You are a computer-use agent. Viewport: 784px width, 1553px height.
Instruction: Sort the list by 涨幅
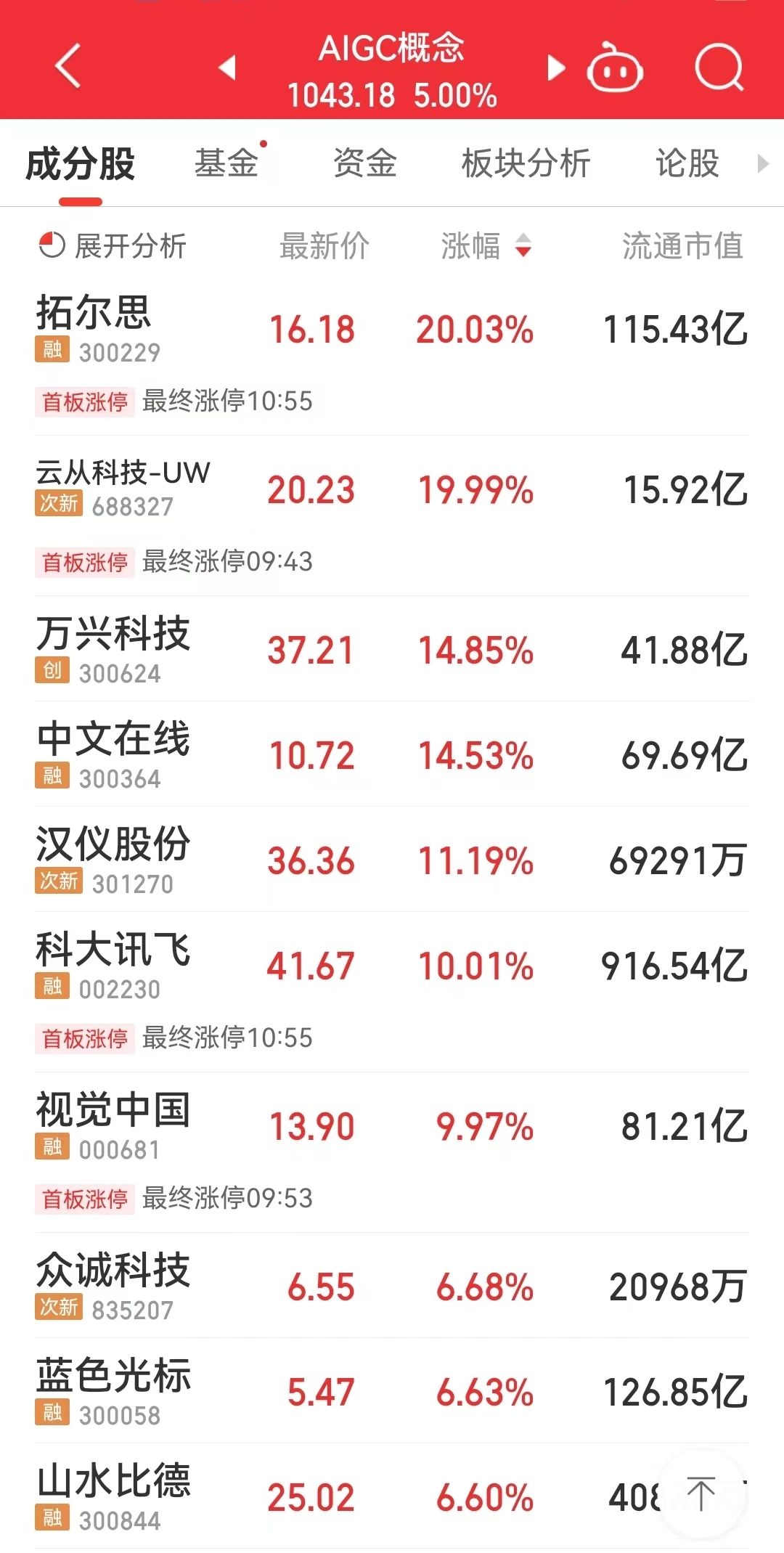[x=486, y=246]
